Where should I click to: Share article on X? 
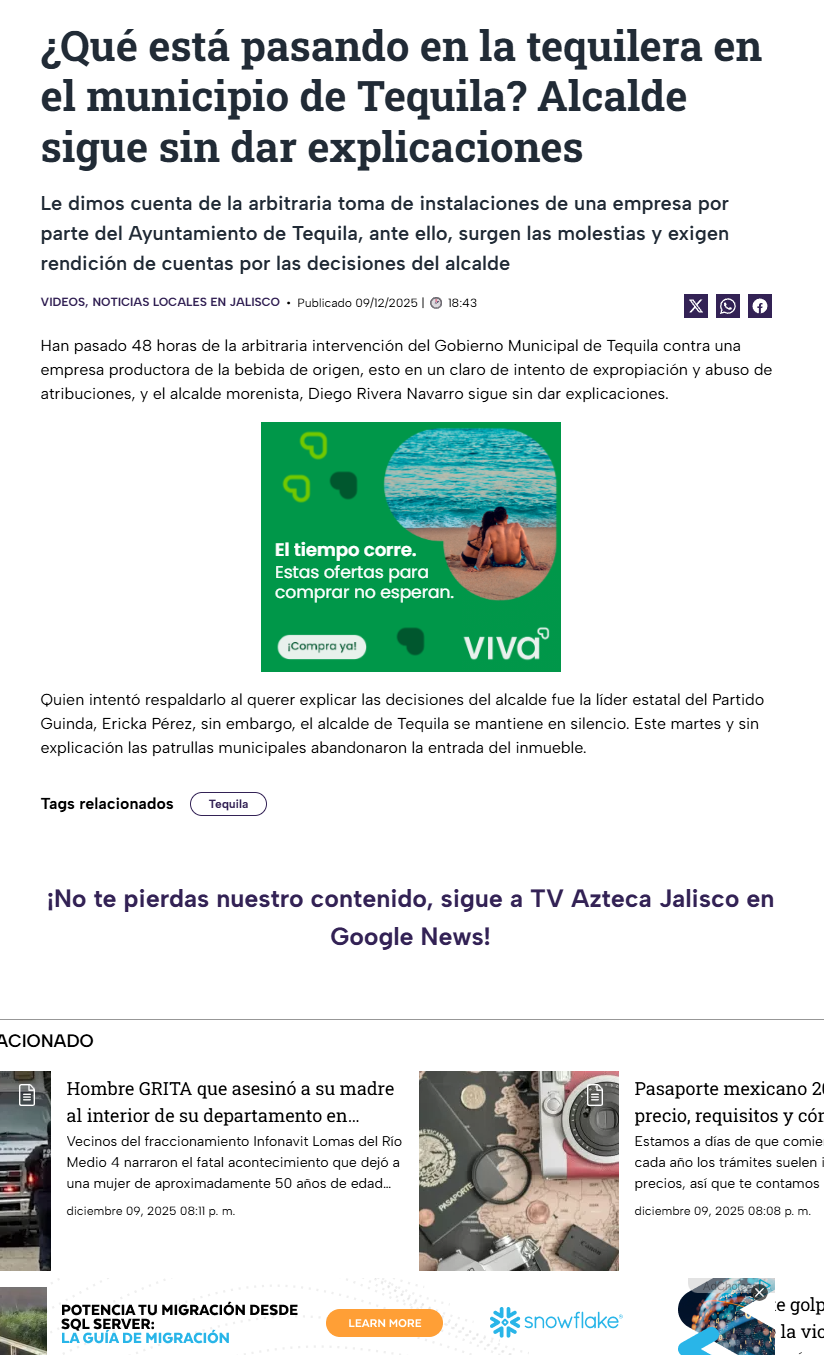coord(696,306)
